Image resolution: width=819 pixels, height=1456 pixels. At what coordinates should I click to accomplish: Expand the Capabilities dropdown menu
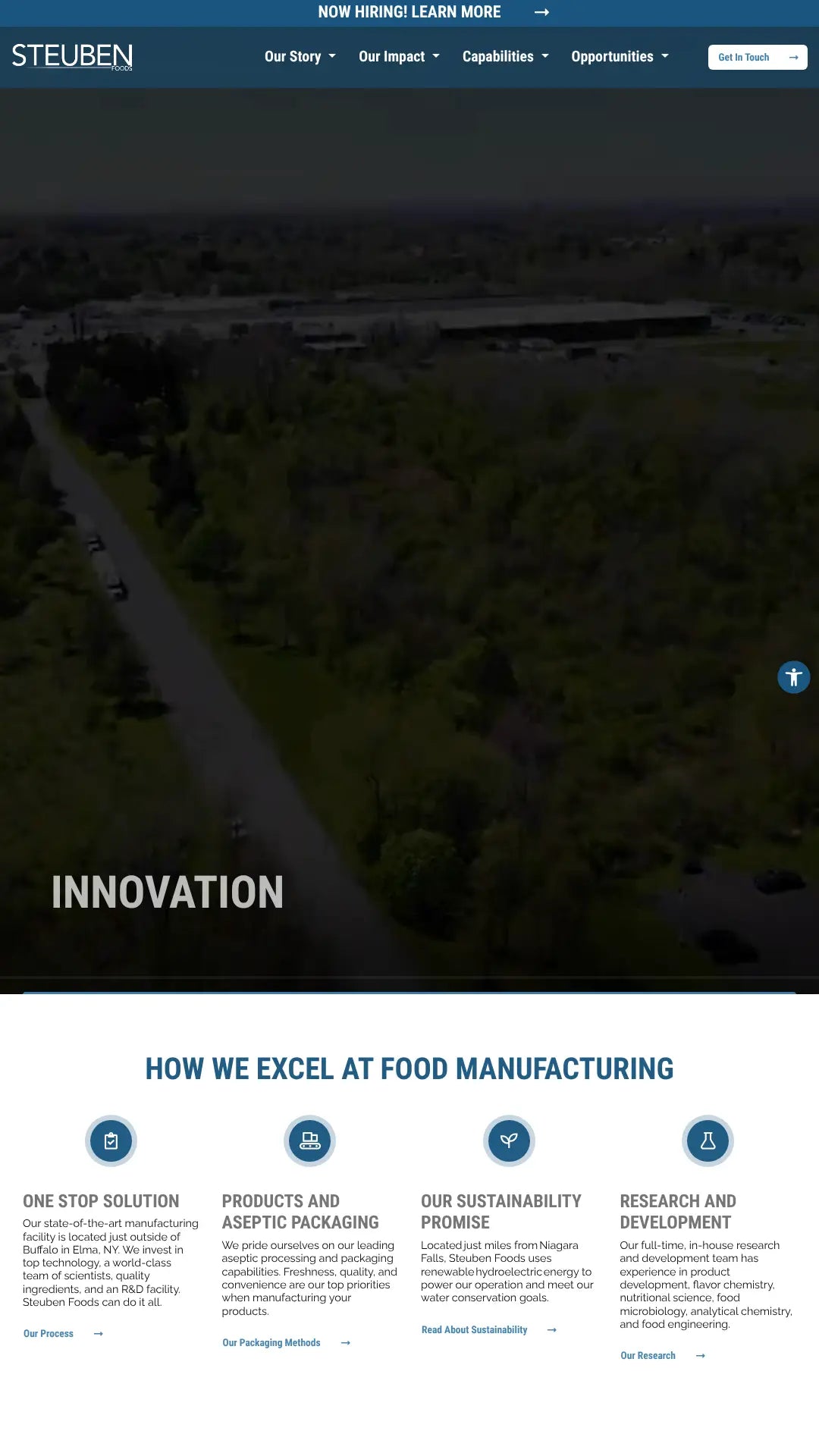tap(505, 57)
